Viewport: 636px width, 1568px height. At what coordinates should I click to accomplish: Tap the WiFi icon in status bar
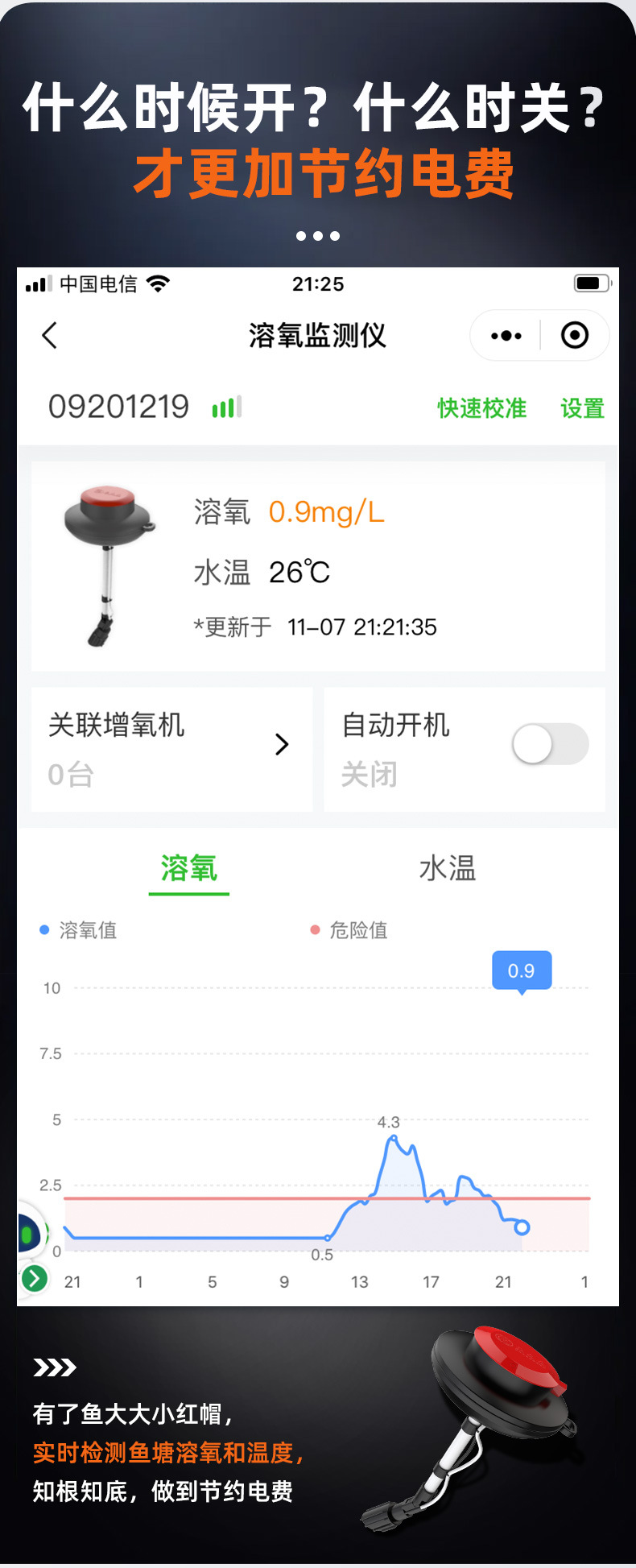point(160,283)
